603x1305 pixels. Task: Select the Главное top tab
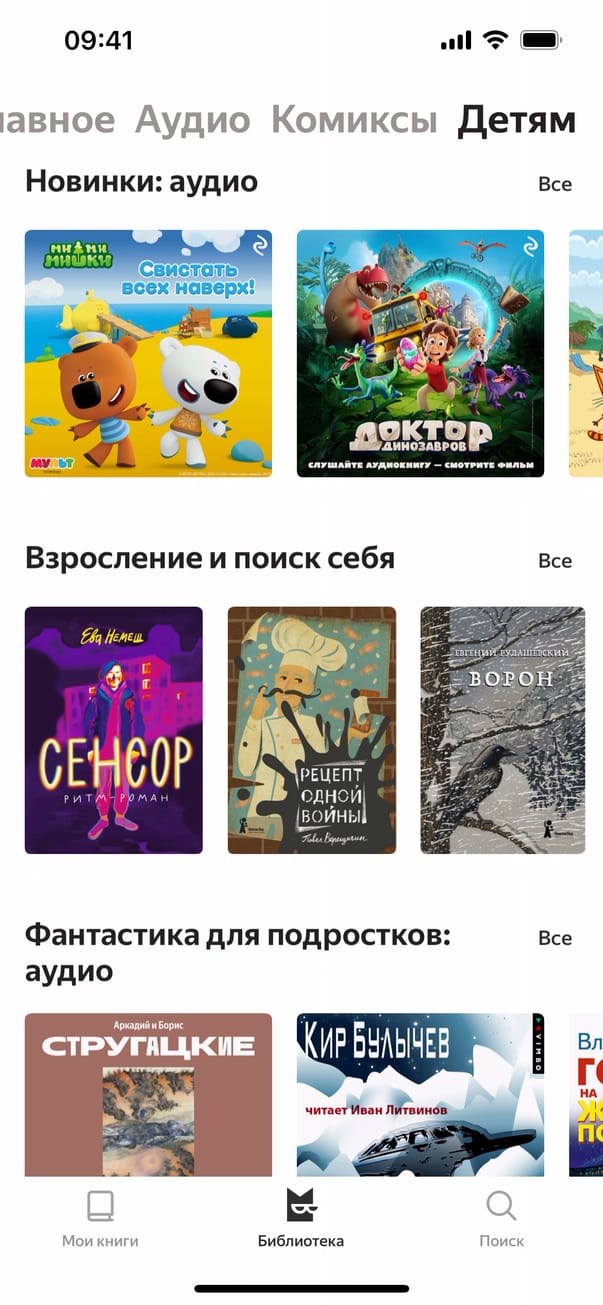click(x=55, y=120)
